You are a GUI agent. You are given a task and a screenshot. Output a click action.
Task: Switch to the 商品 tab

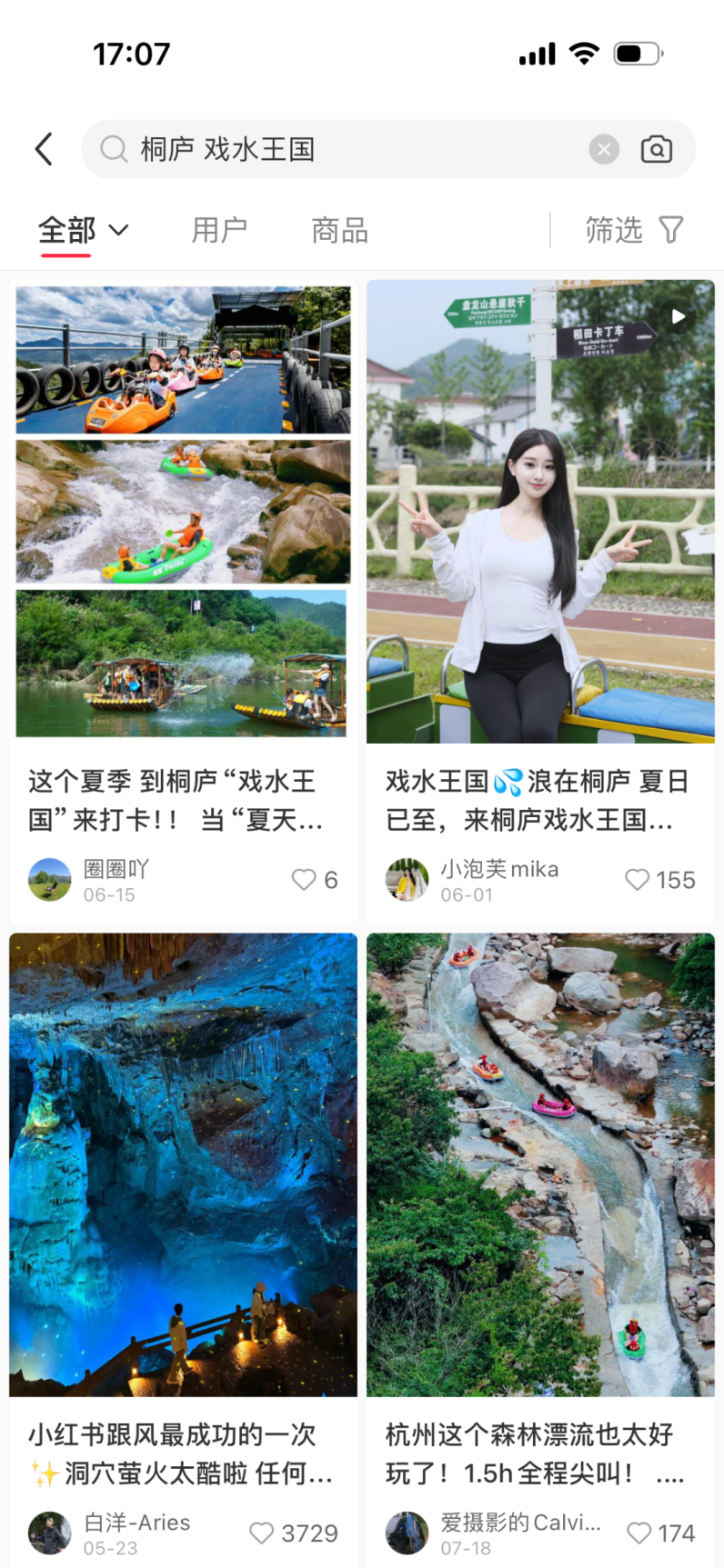[339, 230]
